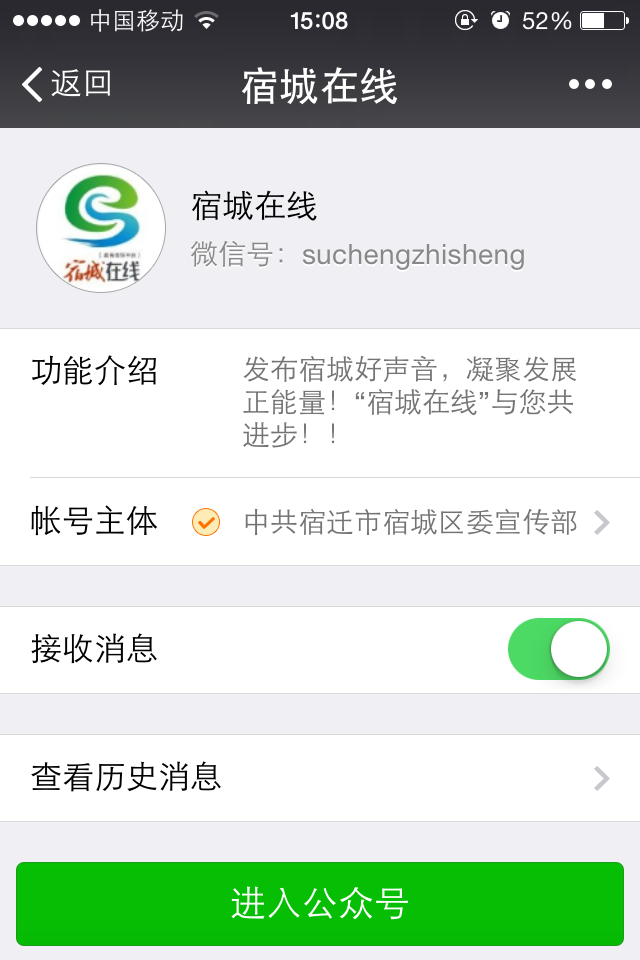
Task: Open 帐号主体 account entity details
Action: click(320, 522)
